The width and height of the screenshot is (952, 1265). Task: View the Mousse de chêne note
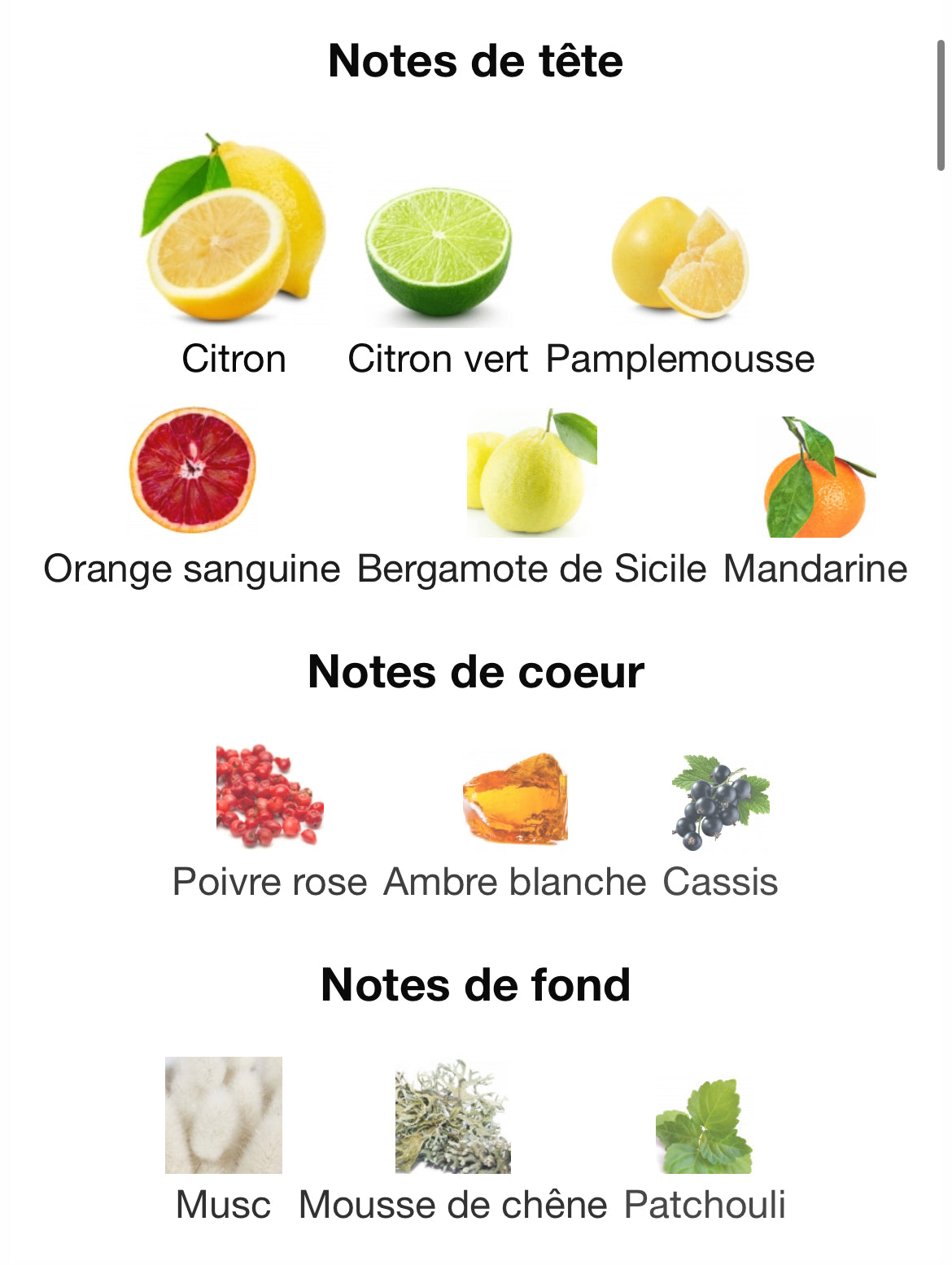point(452,1118)
